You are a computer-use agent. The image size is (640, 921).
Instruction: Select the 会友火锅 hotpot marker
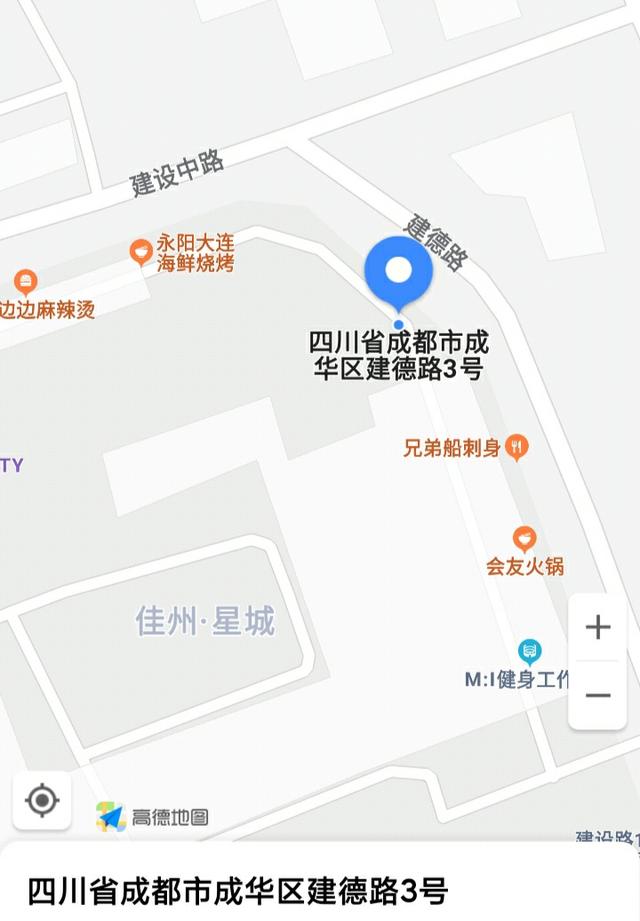click(524, 540)
